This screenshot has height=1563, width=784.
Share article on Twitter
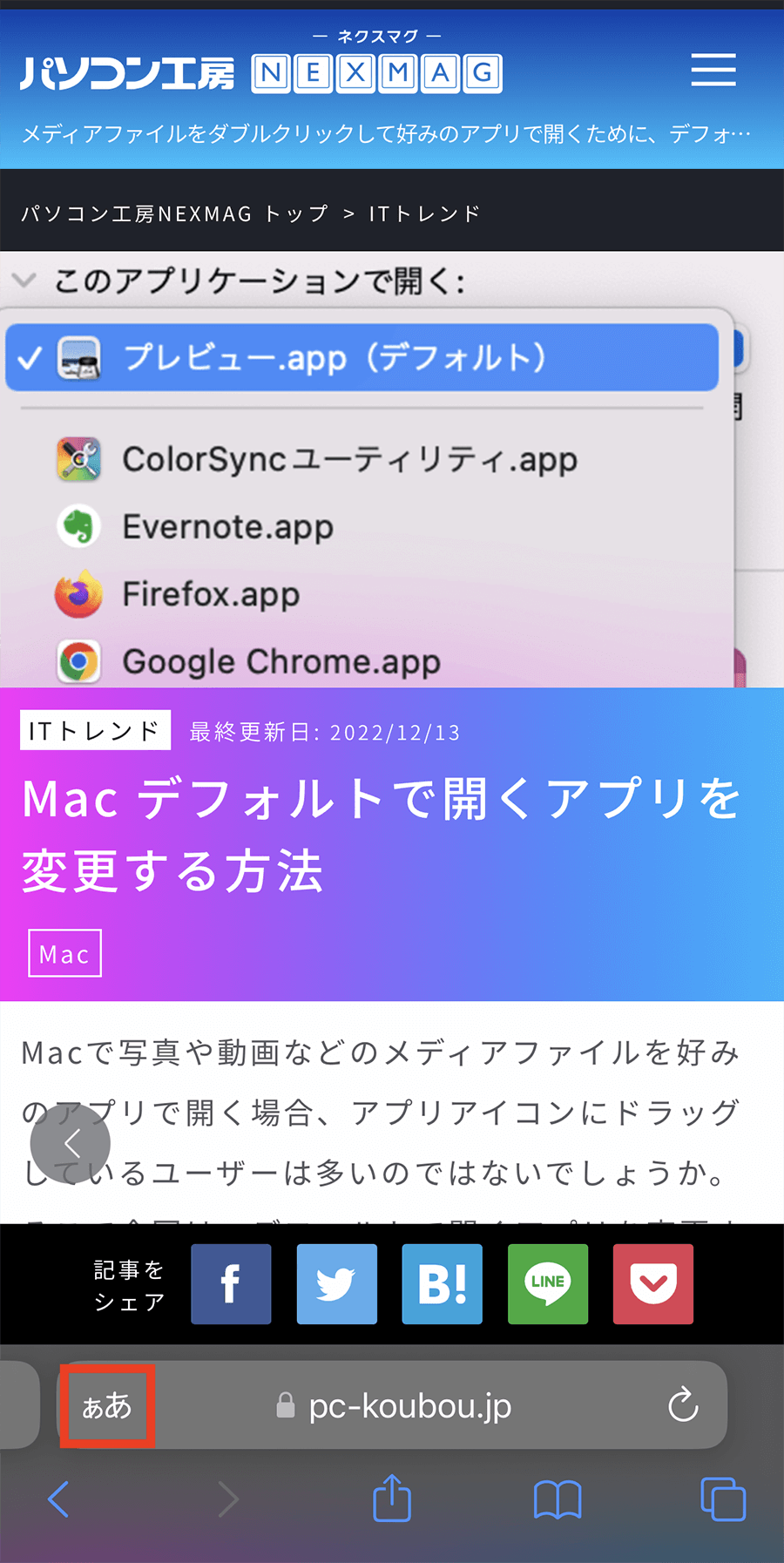pos(336,1284)
